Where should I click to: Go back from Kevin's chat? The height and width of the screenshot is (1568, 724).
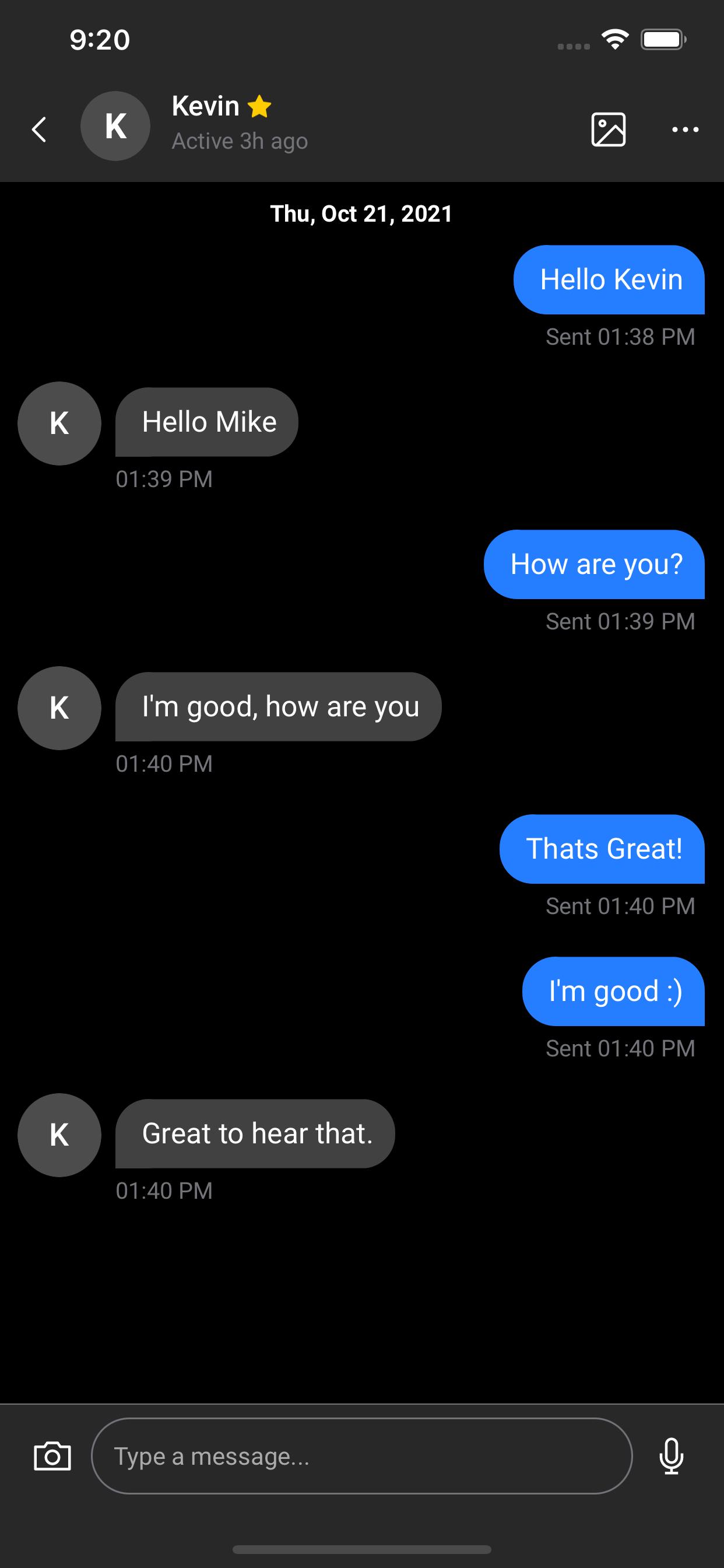point(40,129)
